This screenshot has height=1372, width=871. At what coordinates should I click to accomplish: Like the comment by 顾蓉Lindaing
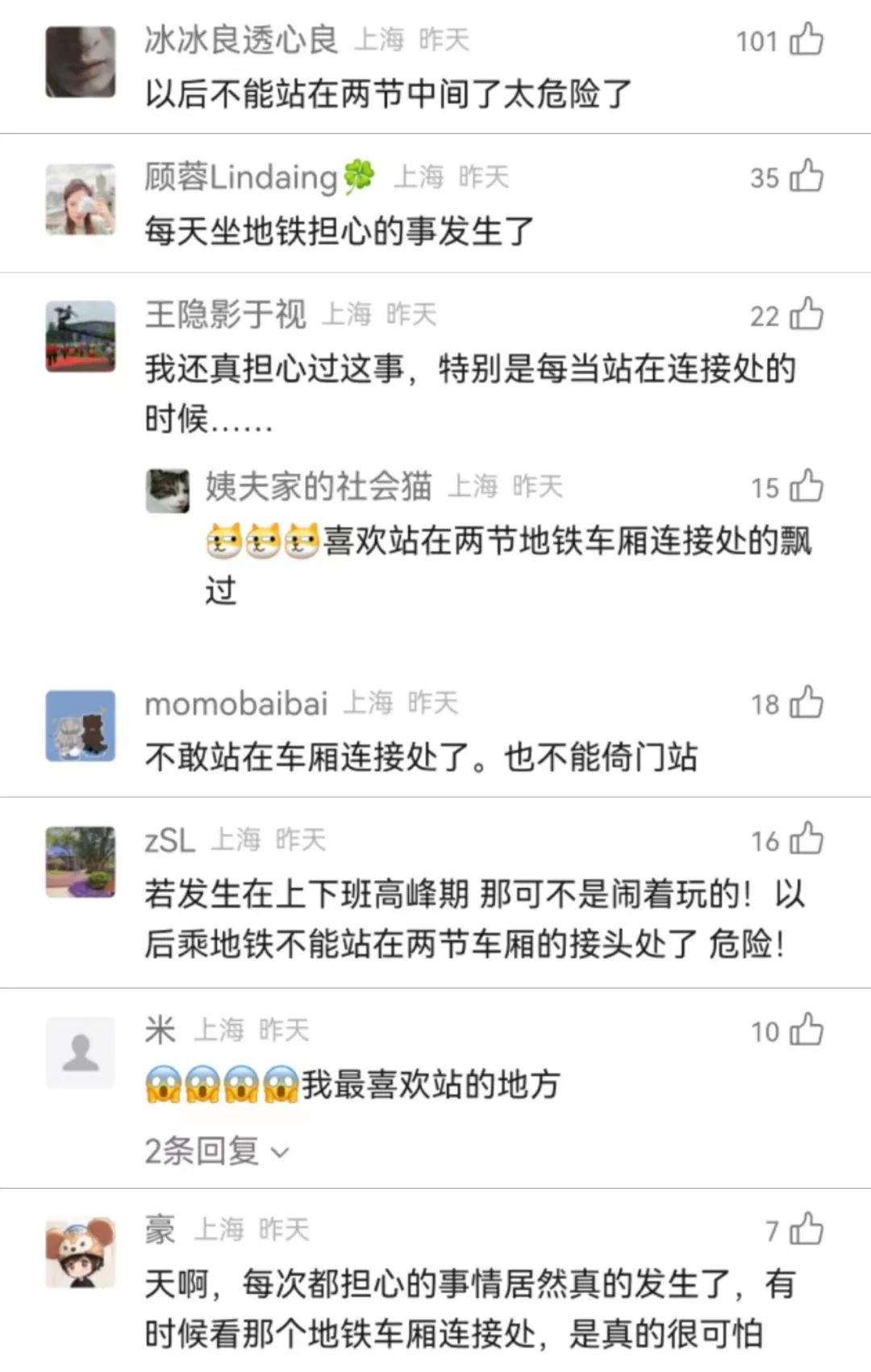[x=806, y=177]
